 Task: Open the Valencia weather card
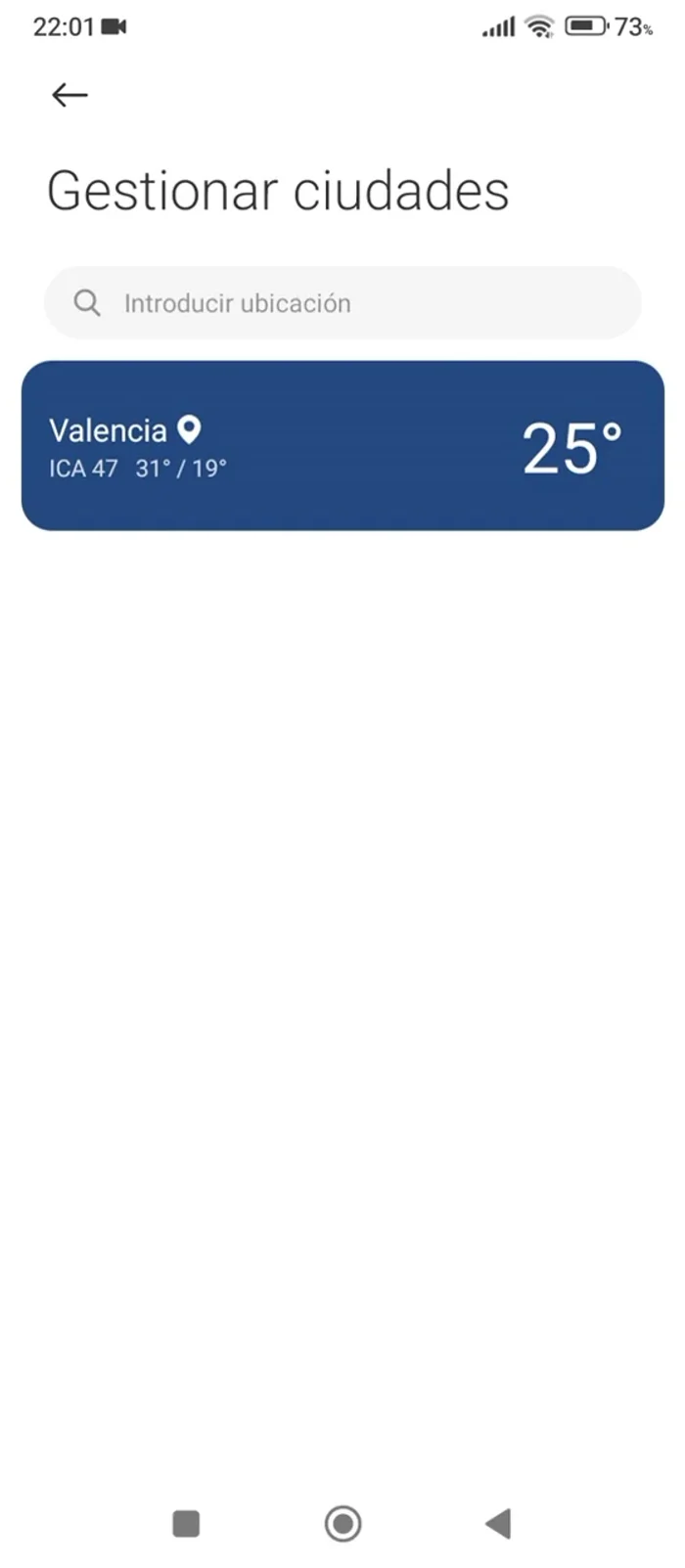point(342,446)
